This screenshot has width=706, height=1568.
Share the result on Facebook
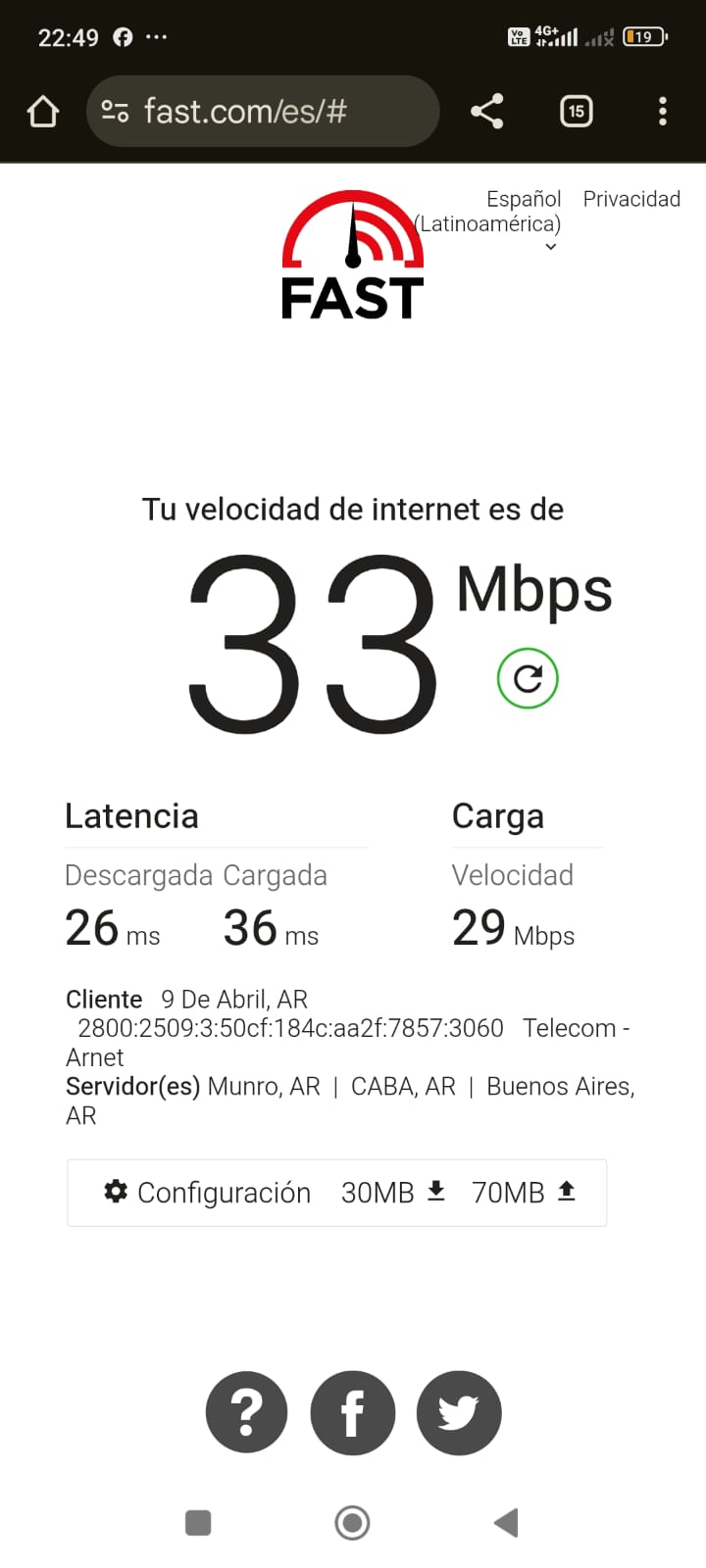353,1412
